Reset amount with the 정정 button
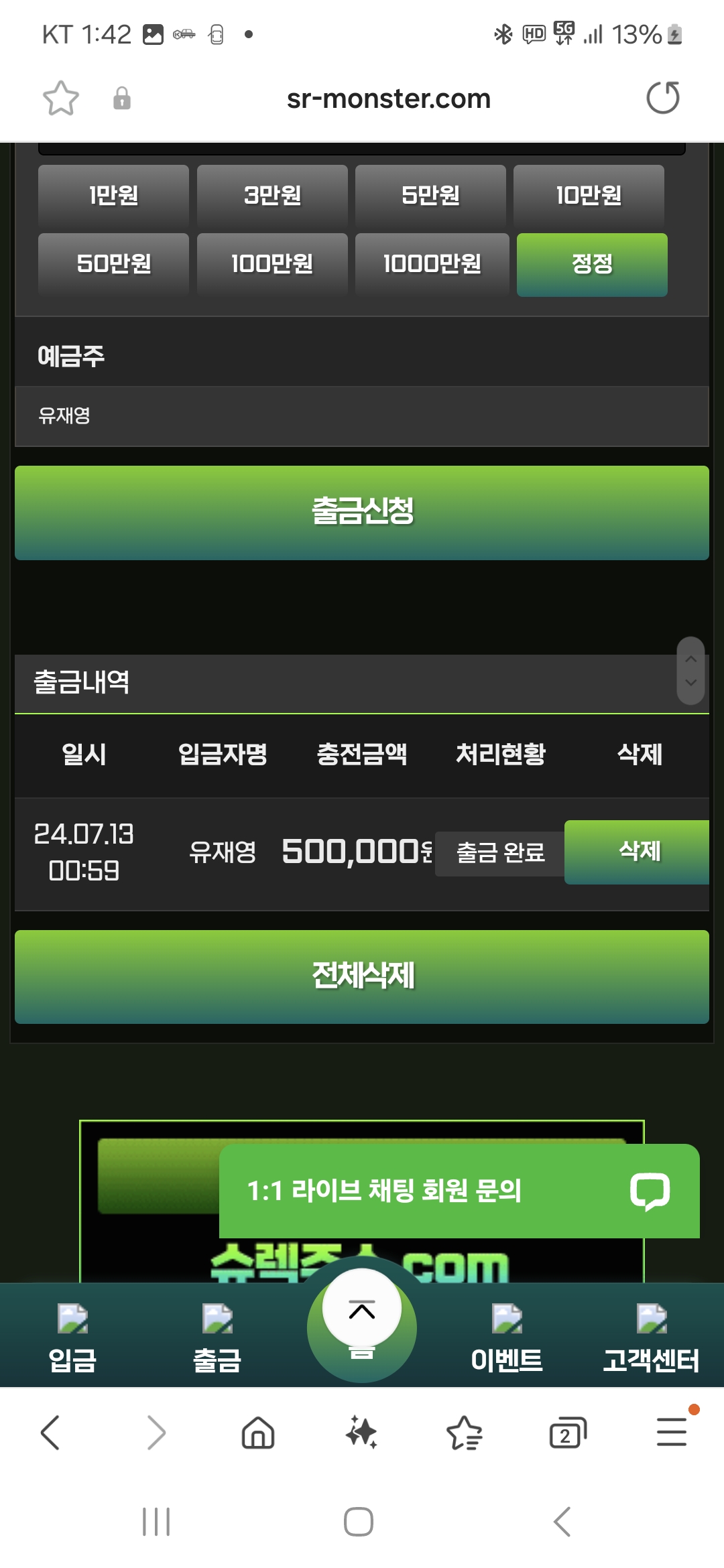 tap(592, 265)
